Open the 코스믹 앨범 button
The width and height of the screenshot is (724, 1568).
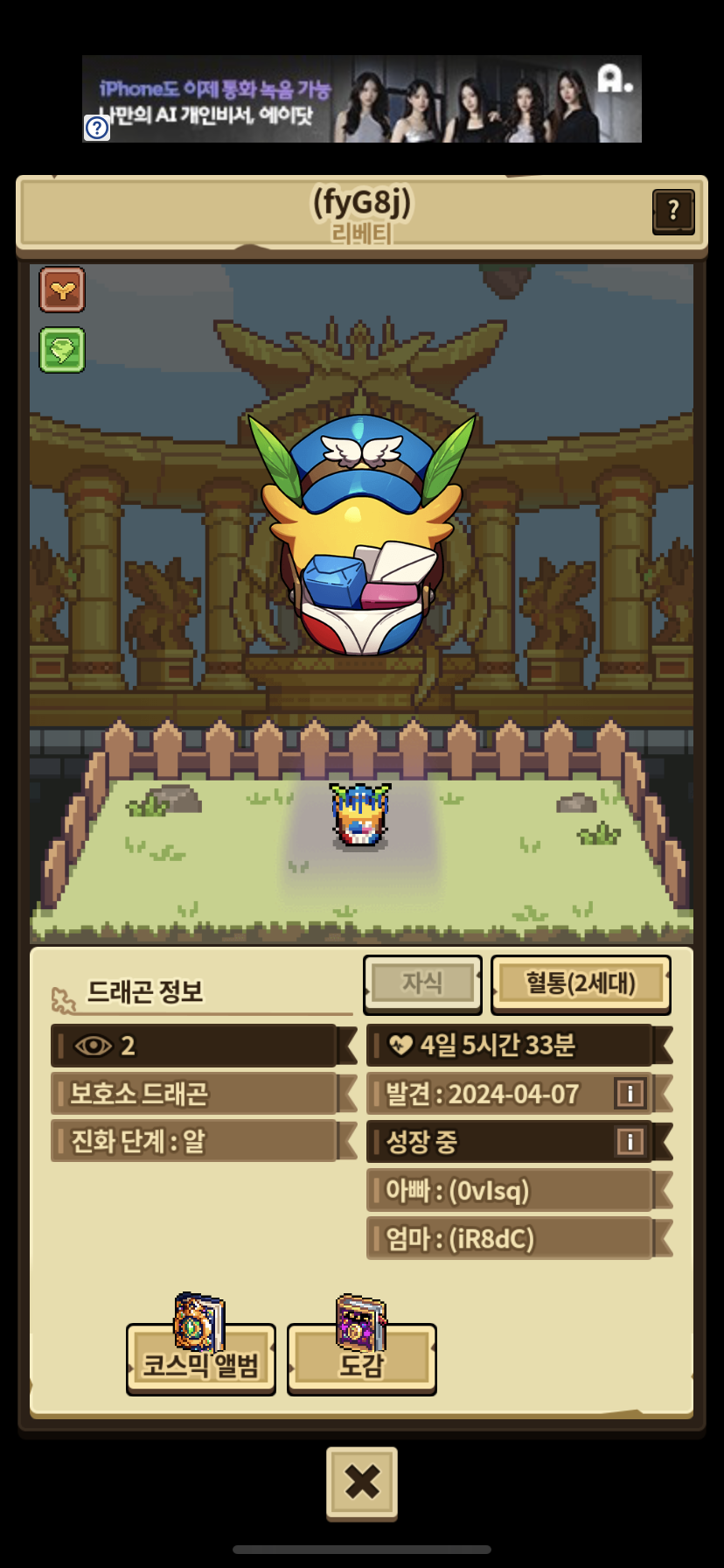click(201, 1360)
